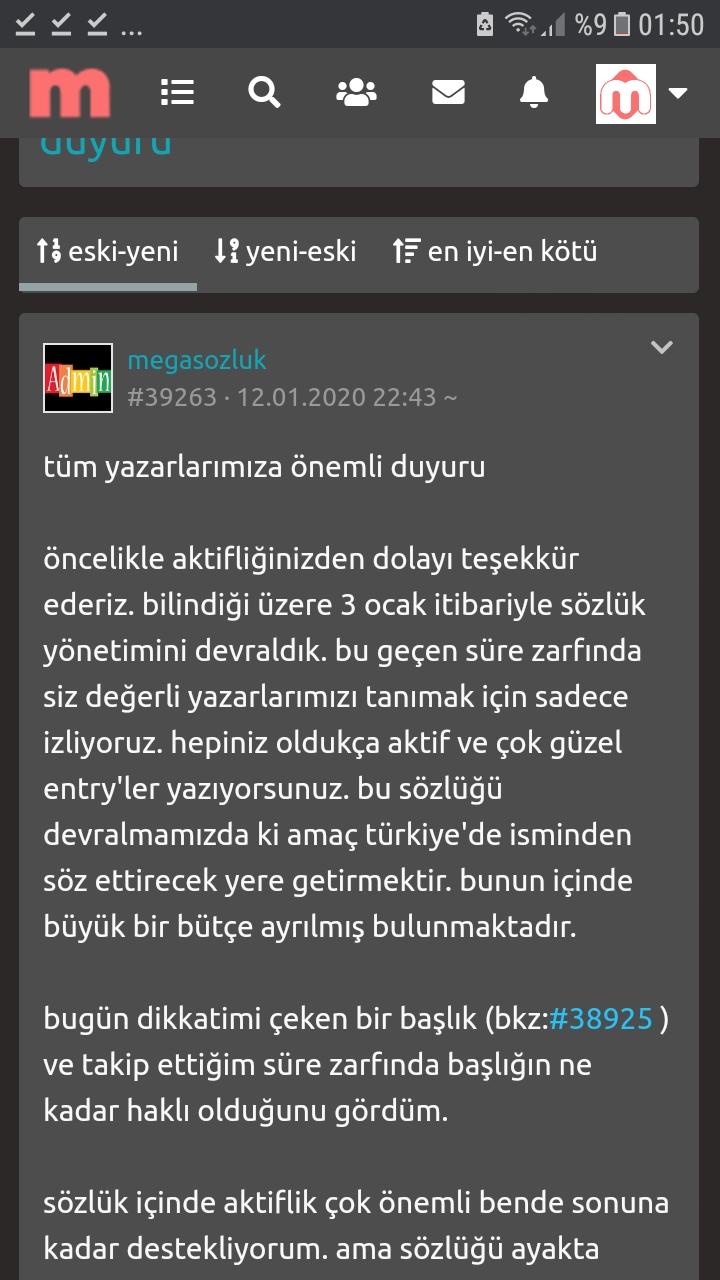720x1280 pixels.
Task: Open the list menu icon
Action: coord(177,93)
